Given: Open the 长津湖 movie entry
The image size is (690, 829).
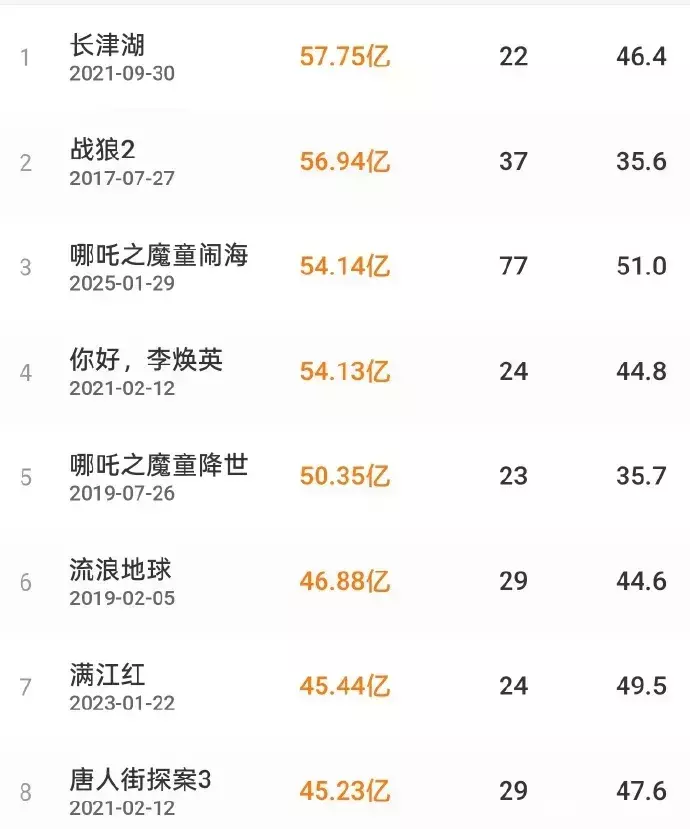Looking at the screenshot, I should point(109,45).
